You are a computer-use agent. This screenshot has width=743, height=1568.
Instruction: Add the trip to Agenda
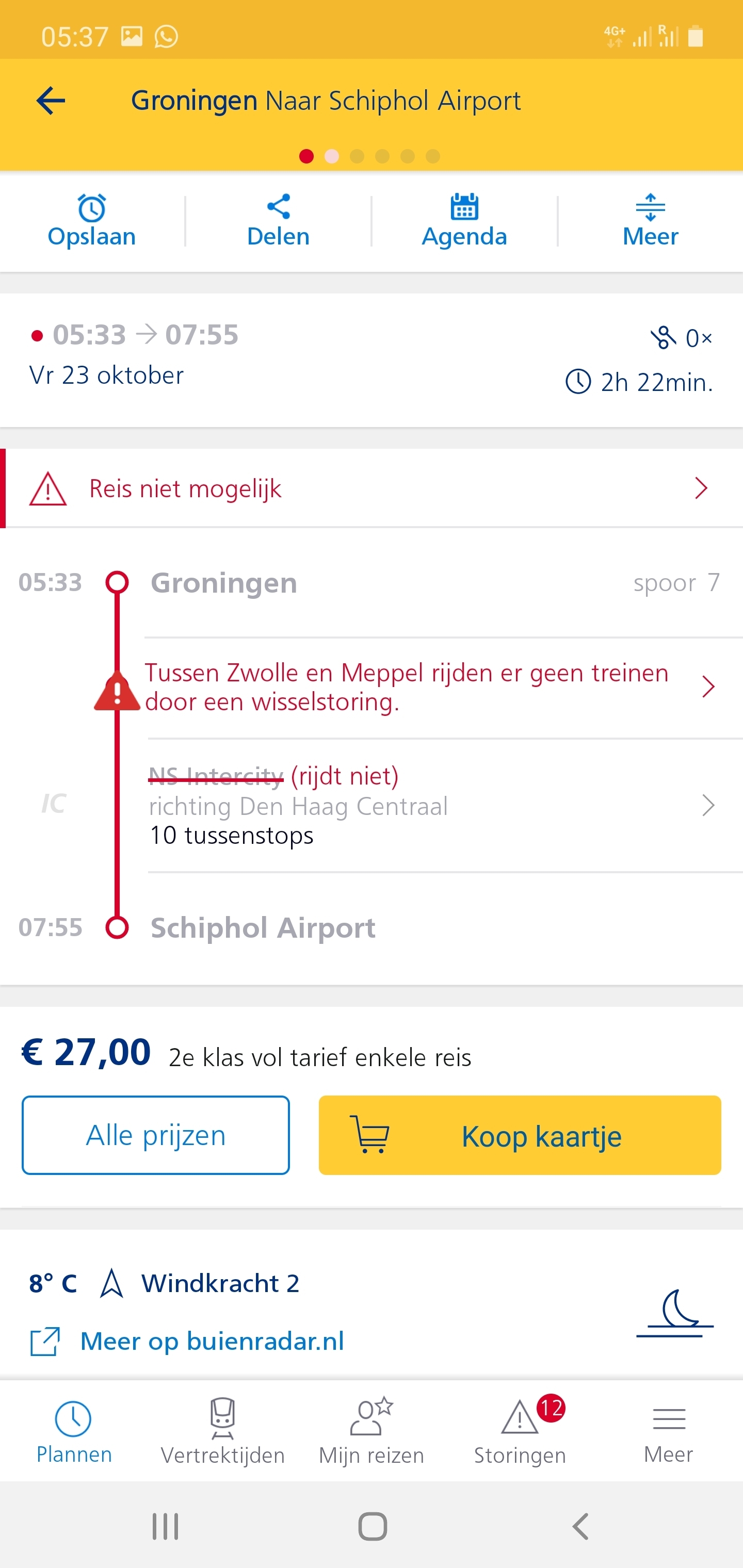click(x=464, y=221)
